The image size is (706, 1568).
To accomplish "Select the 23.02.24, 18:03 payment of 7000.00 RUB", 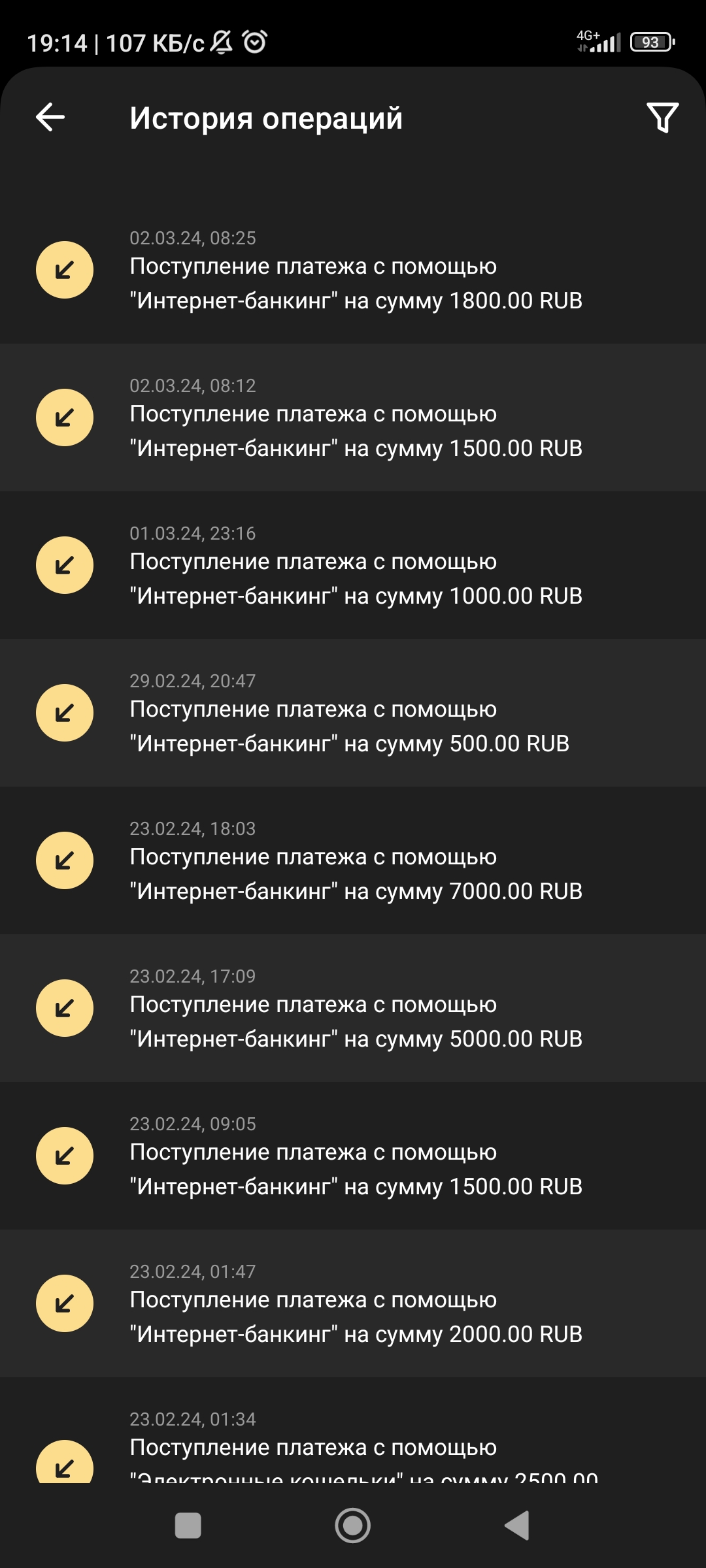I will click(x=353, y=861).
